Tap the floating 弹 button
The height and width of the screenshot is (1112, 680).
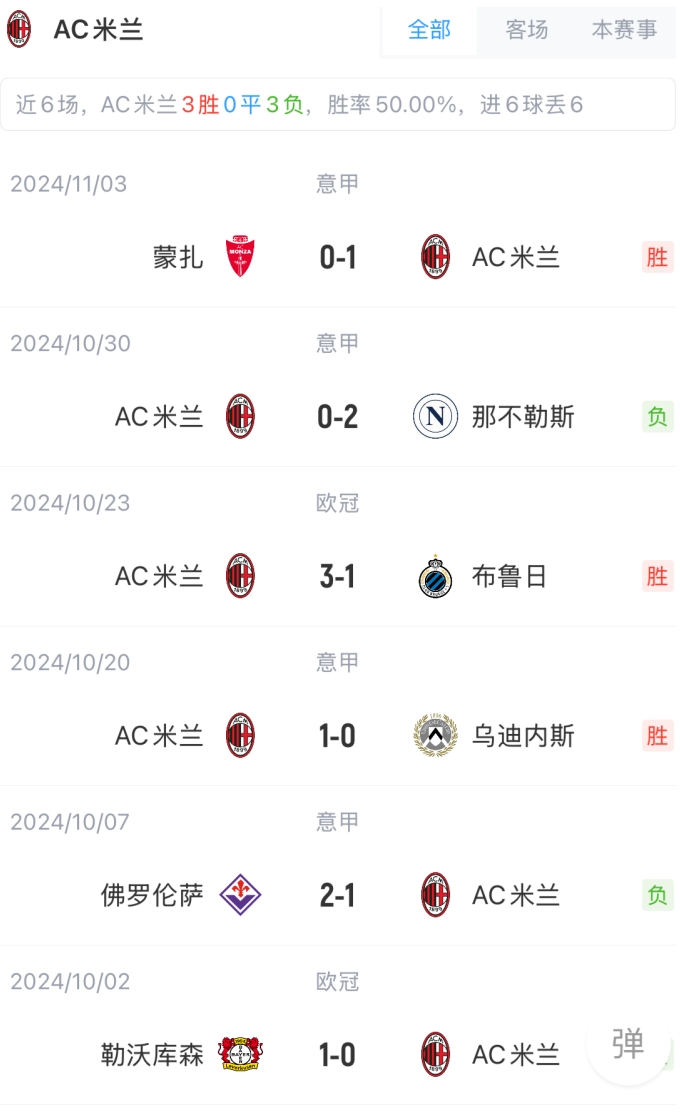pos(628,1044)
